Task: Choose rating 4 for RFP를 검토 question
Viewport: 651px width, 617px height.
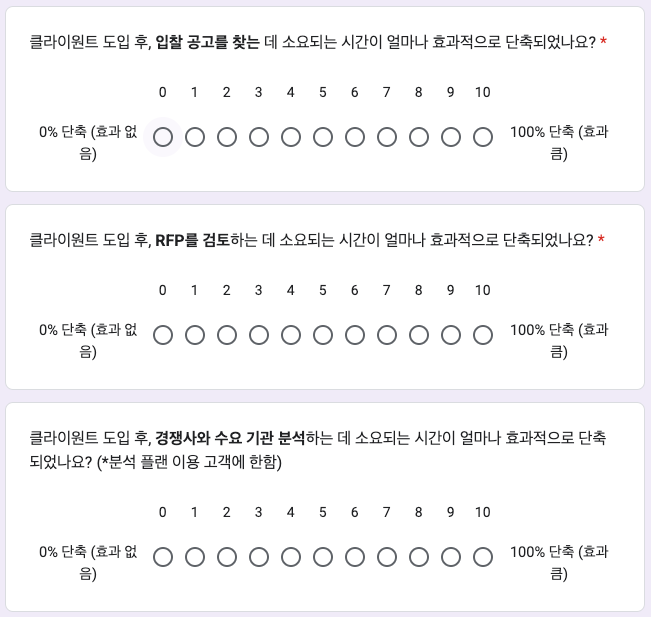Action: coord(291,335)
